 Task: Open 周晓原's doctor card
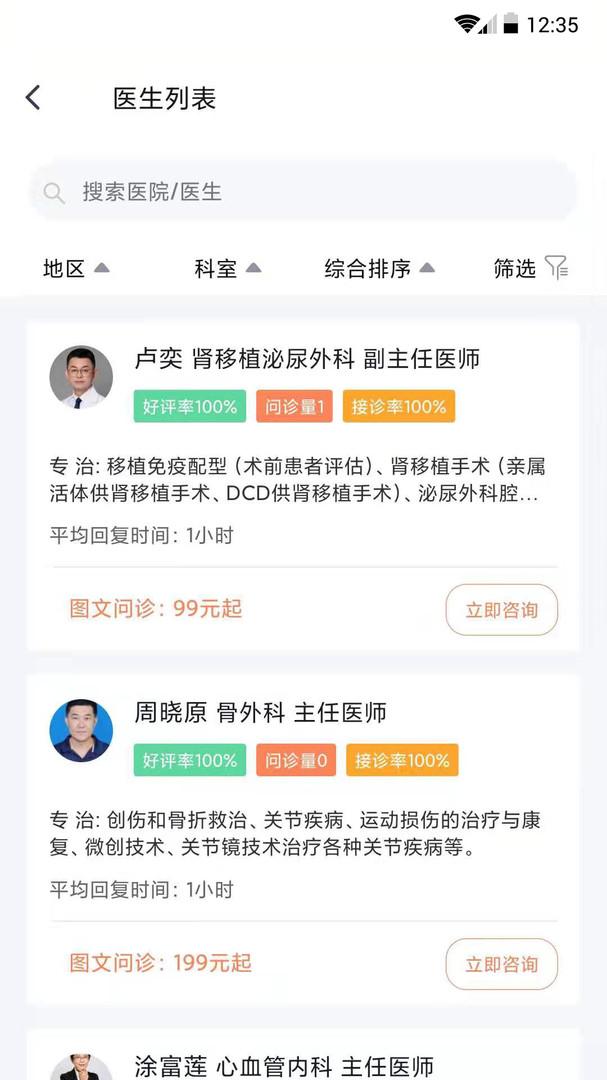[303, 840]
